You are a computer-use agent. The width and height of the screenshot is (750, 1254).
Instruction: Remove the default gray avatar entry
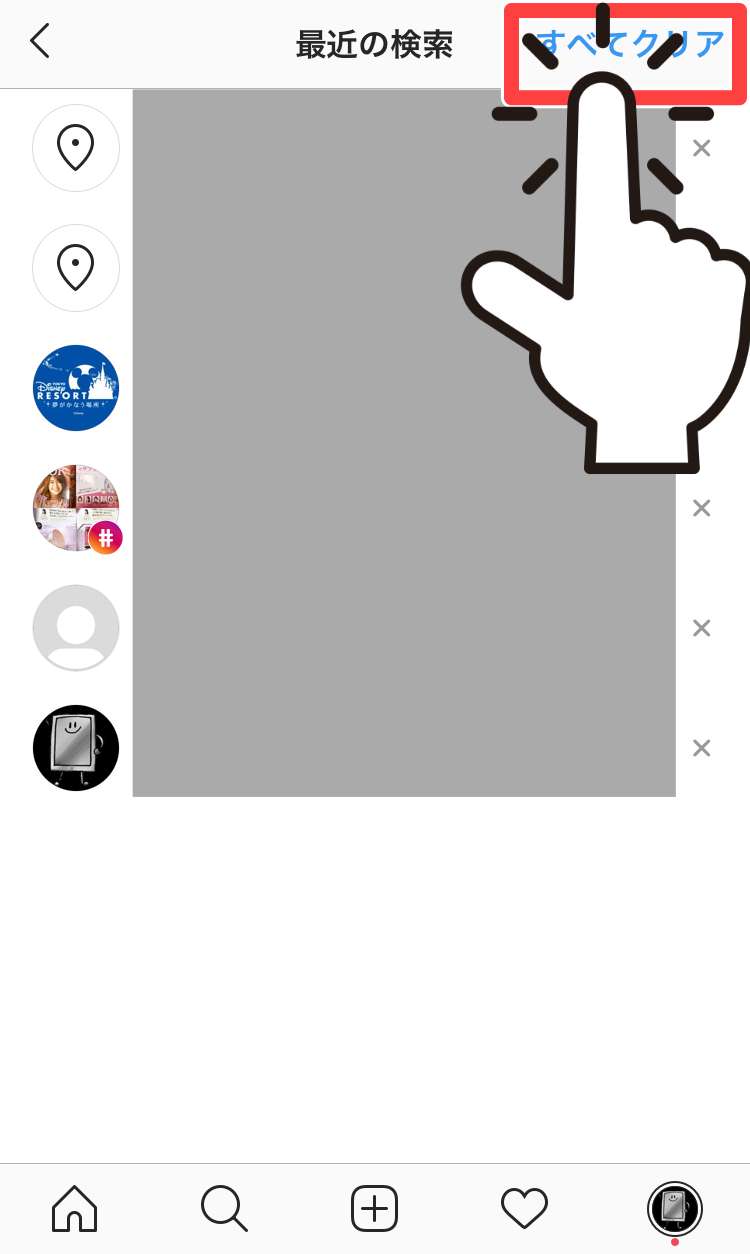(702, 628)
